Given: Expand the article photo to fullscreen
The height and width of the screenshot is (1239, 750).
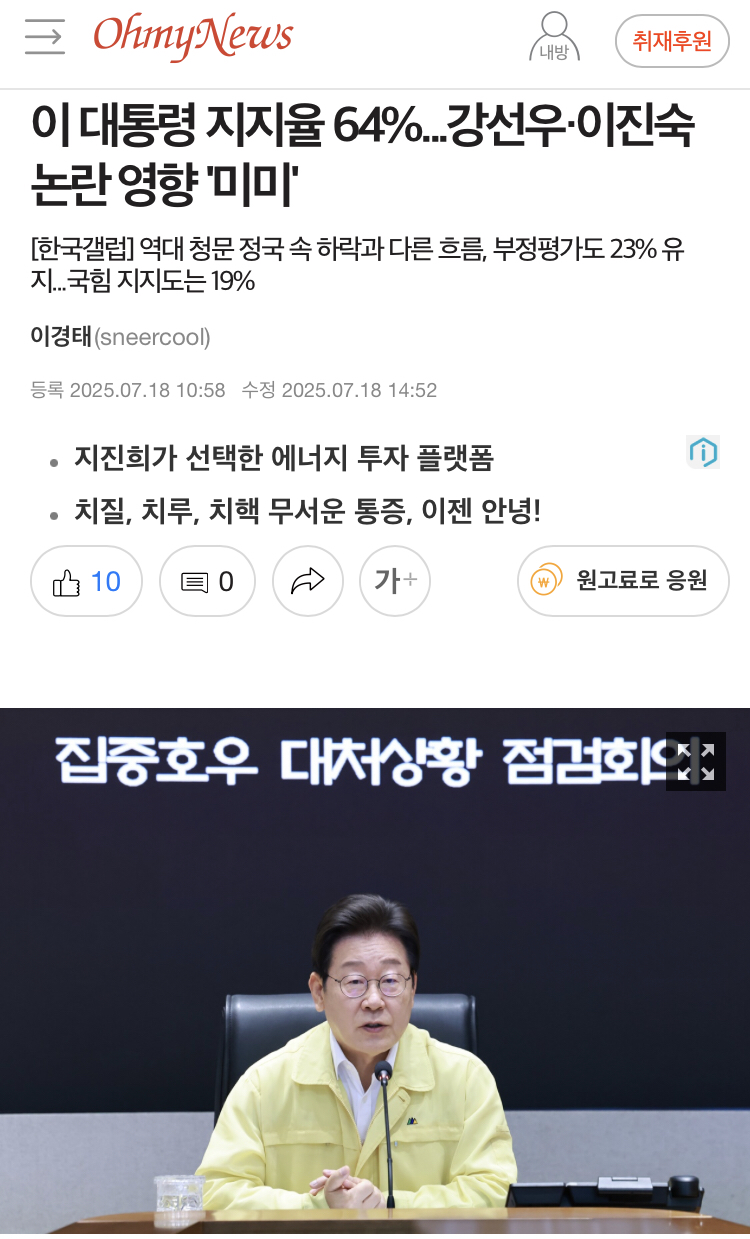Looking at the screenshot, I should tap(696, 761).
